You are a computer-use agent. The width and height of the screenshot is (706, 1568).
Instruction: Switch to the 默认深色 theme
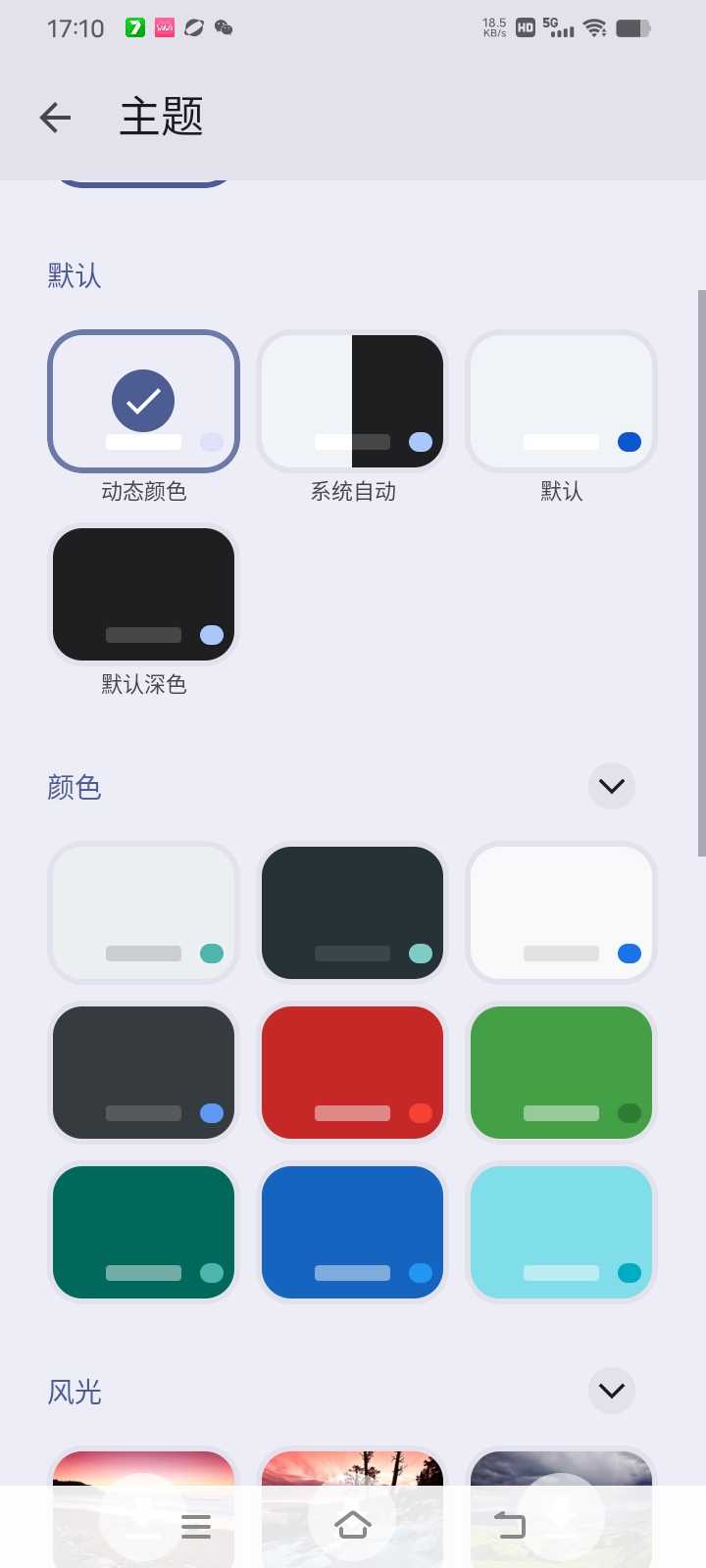tap(143, 594)
